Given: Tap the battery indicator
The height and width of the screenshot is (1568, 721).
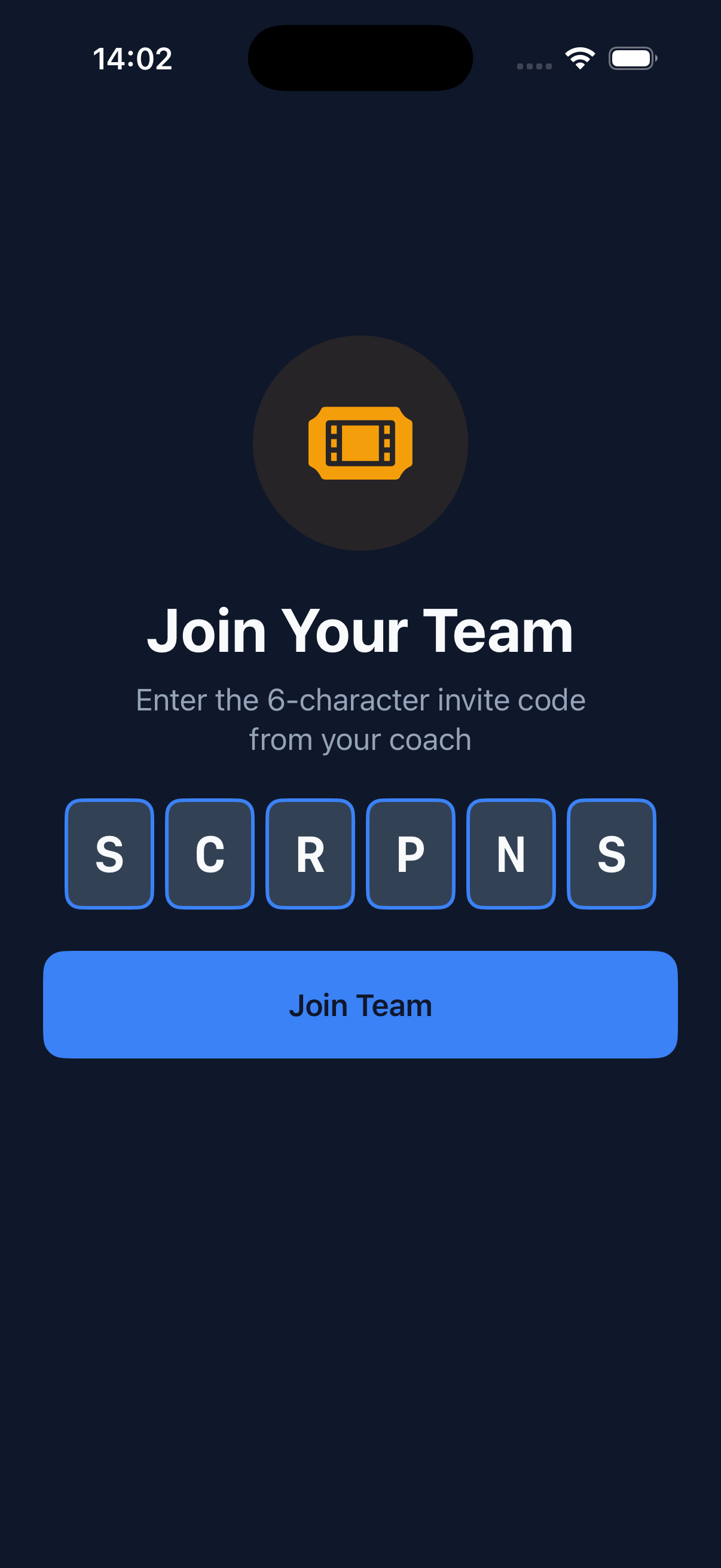Looking at the screenshot, I should tap(633, 58).
